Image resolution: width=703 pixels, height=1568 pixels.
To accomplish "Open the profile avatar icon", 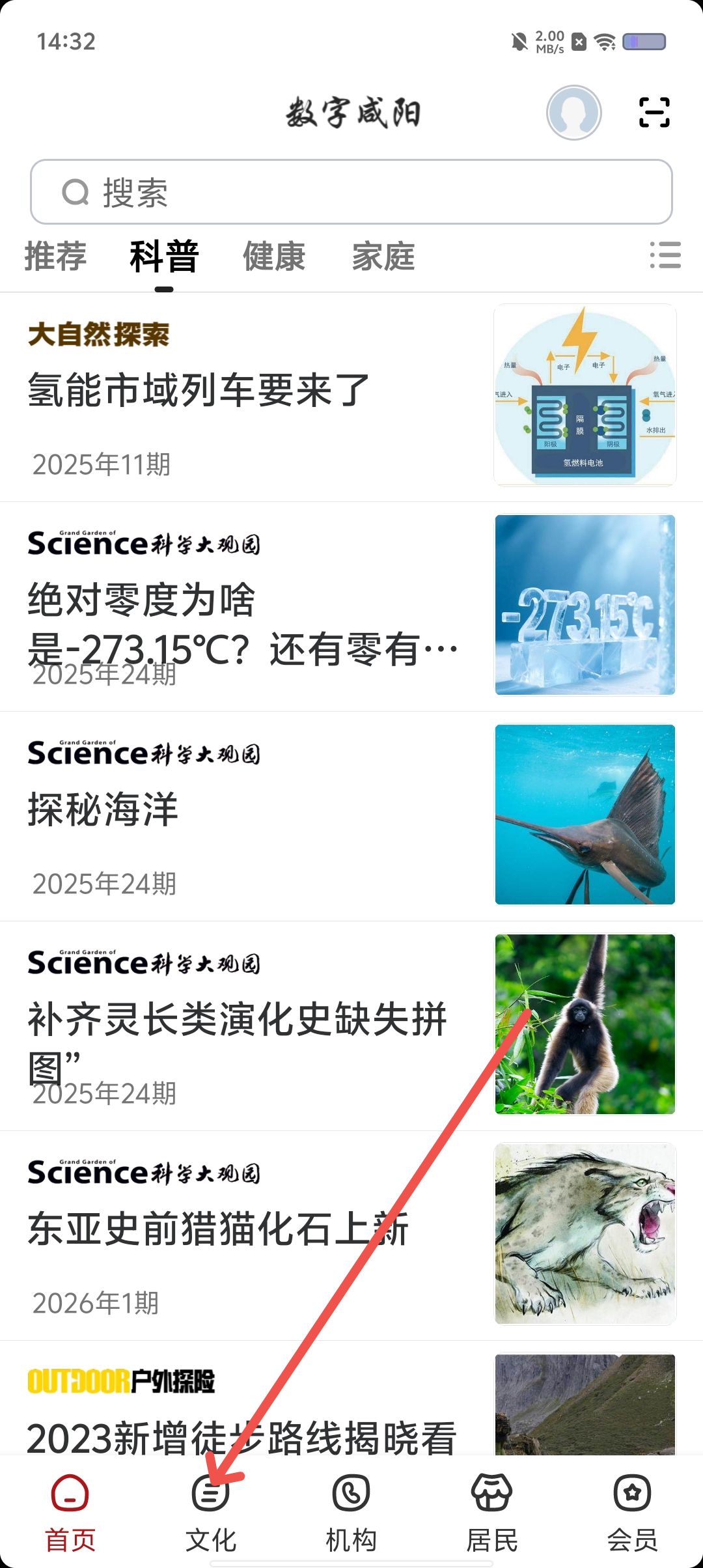I will [573, 113].
